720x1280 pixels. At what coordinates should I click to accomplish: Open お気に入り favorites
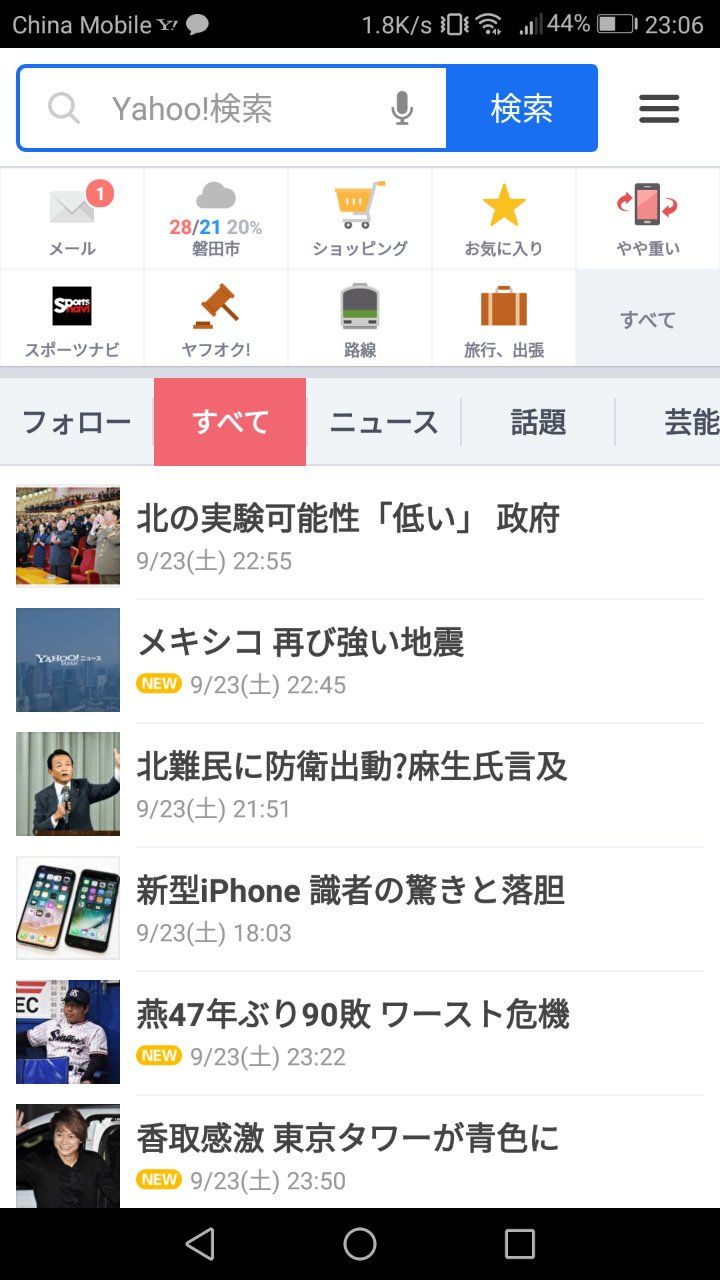click(x=504, y=219)
